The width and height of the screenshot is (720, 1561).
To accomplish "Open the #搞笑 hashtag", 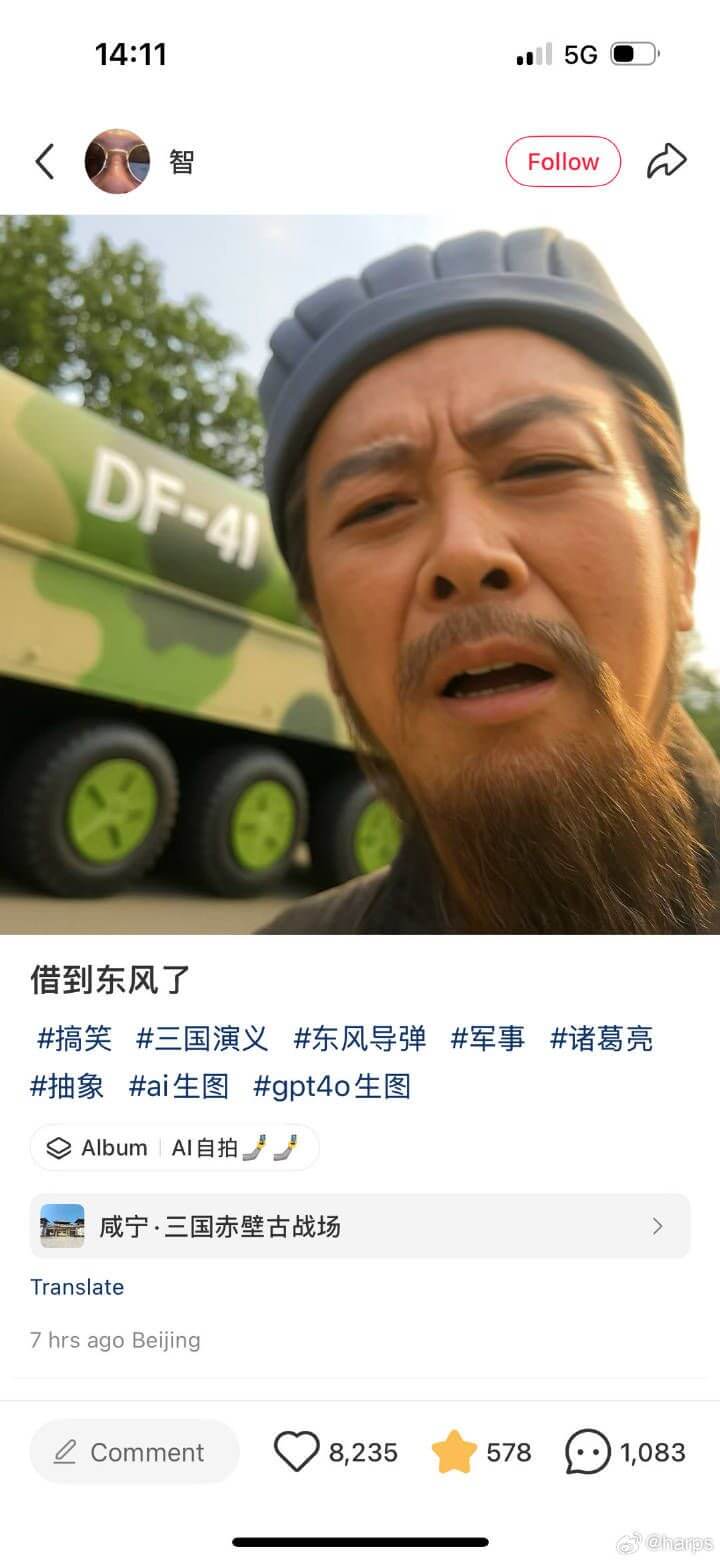I will 74,1038.
